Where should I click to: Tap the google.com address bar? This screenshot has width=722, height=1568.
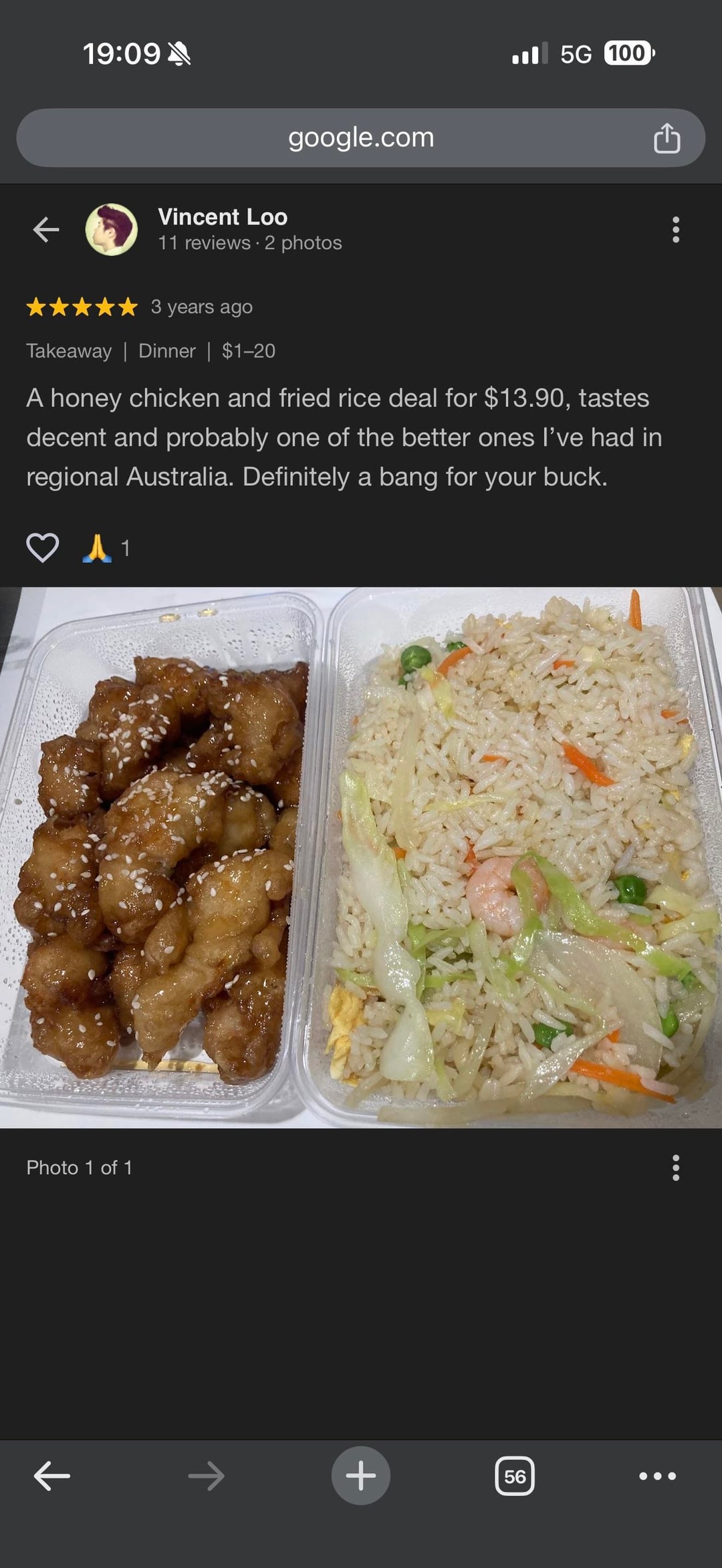[361, 138]
